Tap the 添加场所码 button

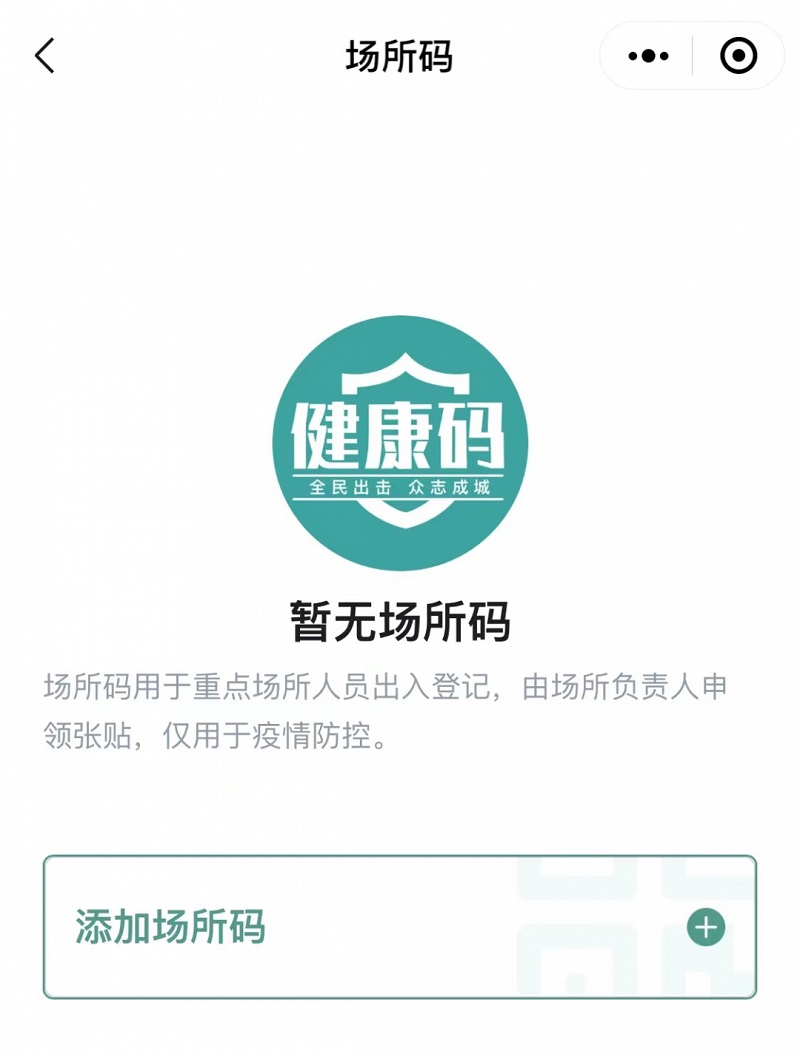[x=399, y=927]
